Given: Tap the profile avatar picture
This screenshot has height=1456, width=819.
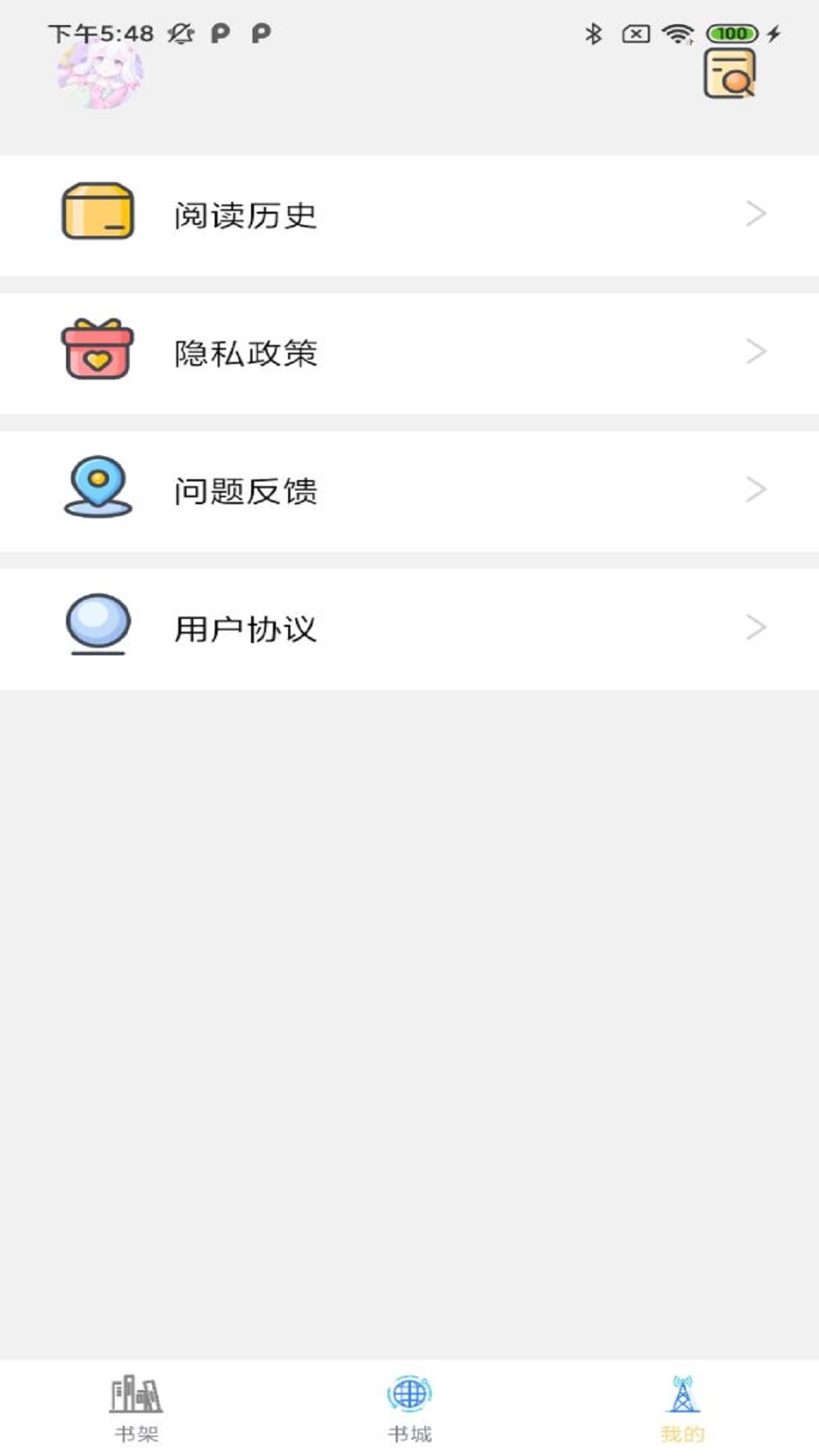Looking at the screenshot, I should point(100,76).
